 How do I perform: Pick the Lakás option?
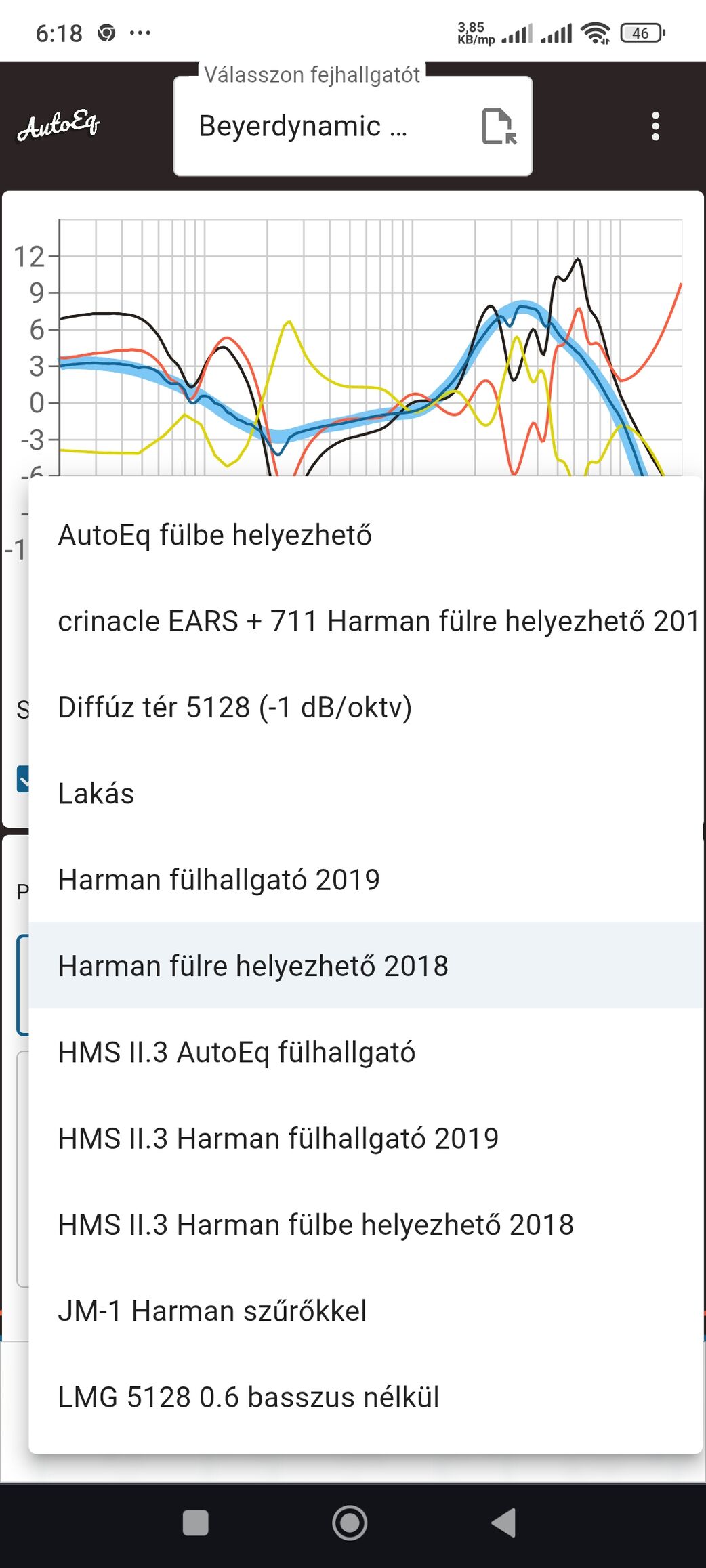365,792
